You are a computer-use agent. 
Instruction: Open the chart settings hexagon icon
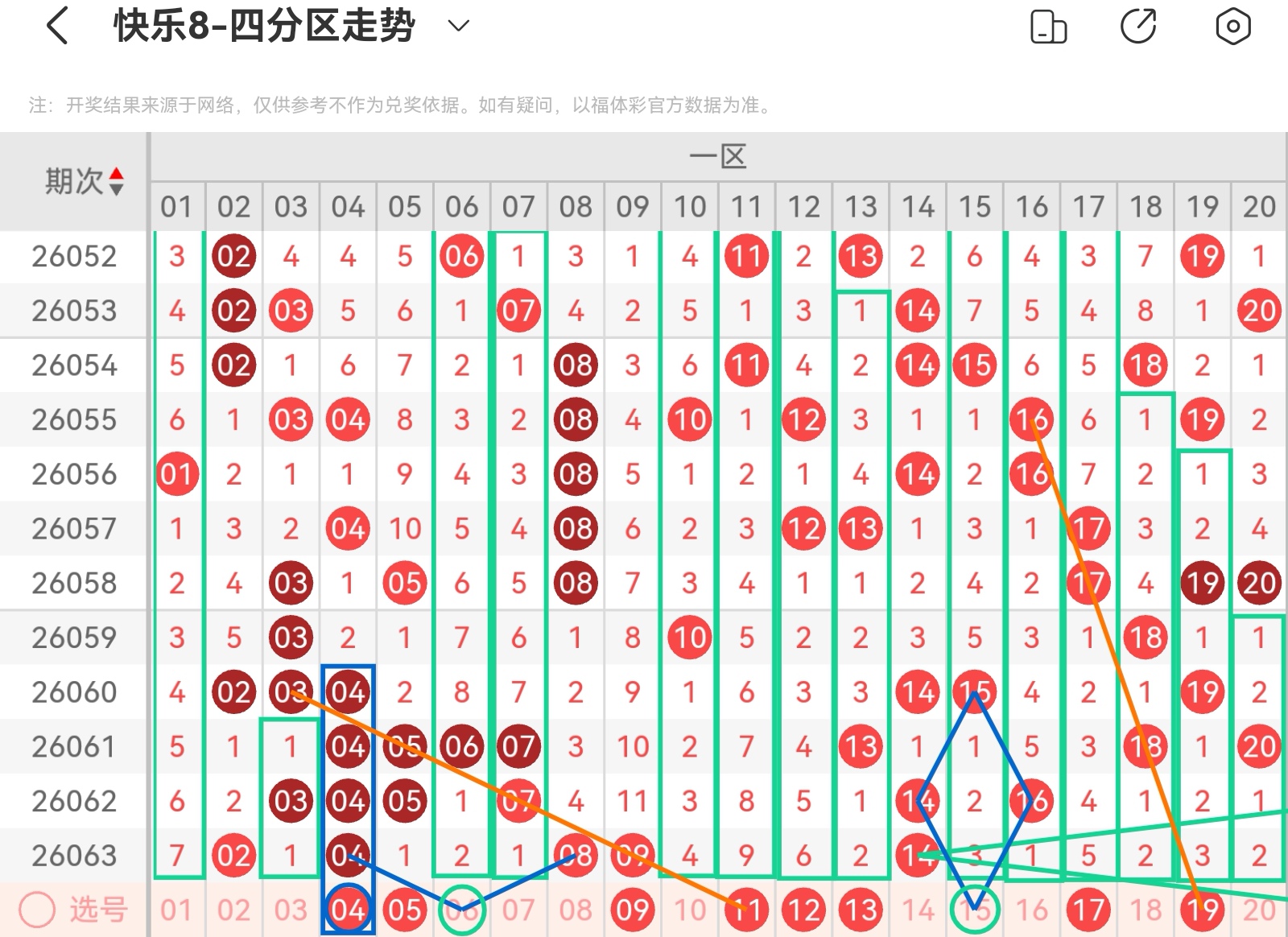pos(1232,27)
